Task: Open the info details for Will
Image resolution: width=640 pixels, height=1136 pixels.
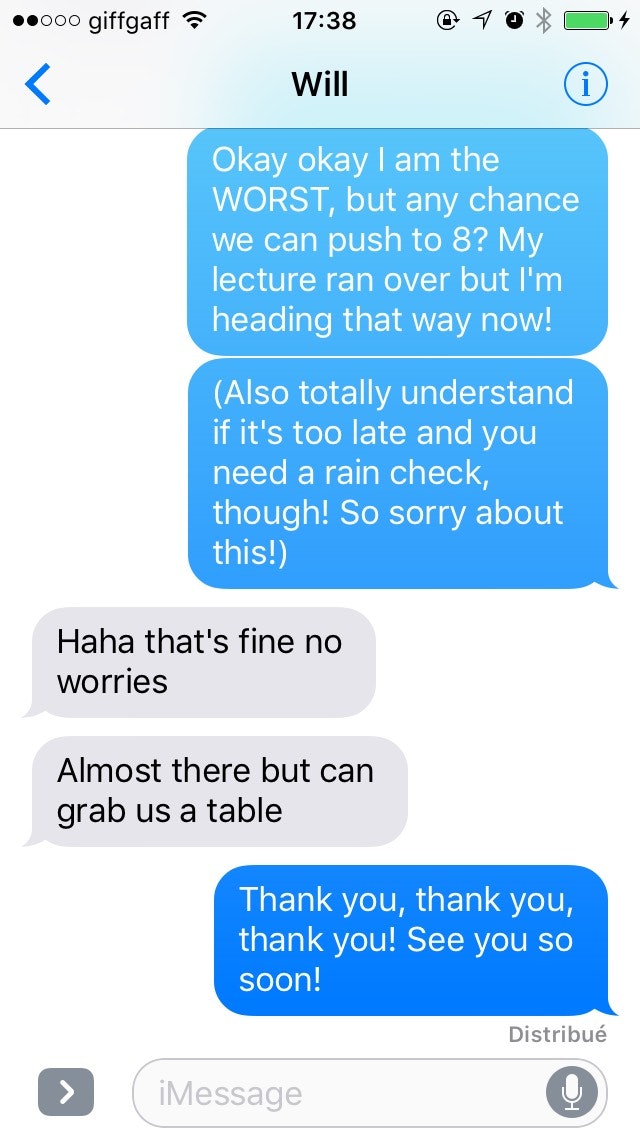Action: coord(586,85)
